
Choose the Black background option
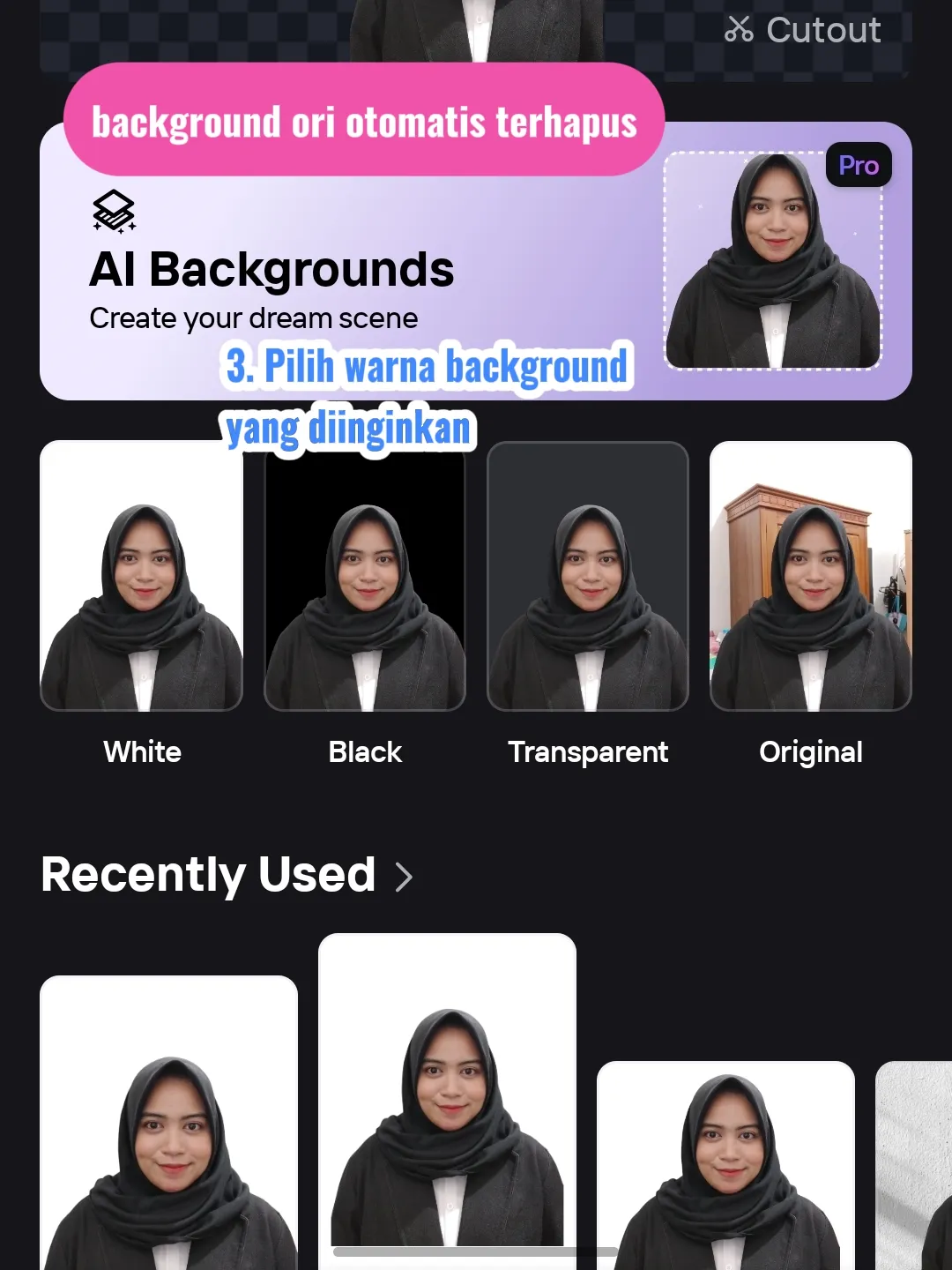(x=365, y=577)
